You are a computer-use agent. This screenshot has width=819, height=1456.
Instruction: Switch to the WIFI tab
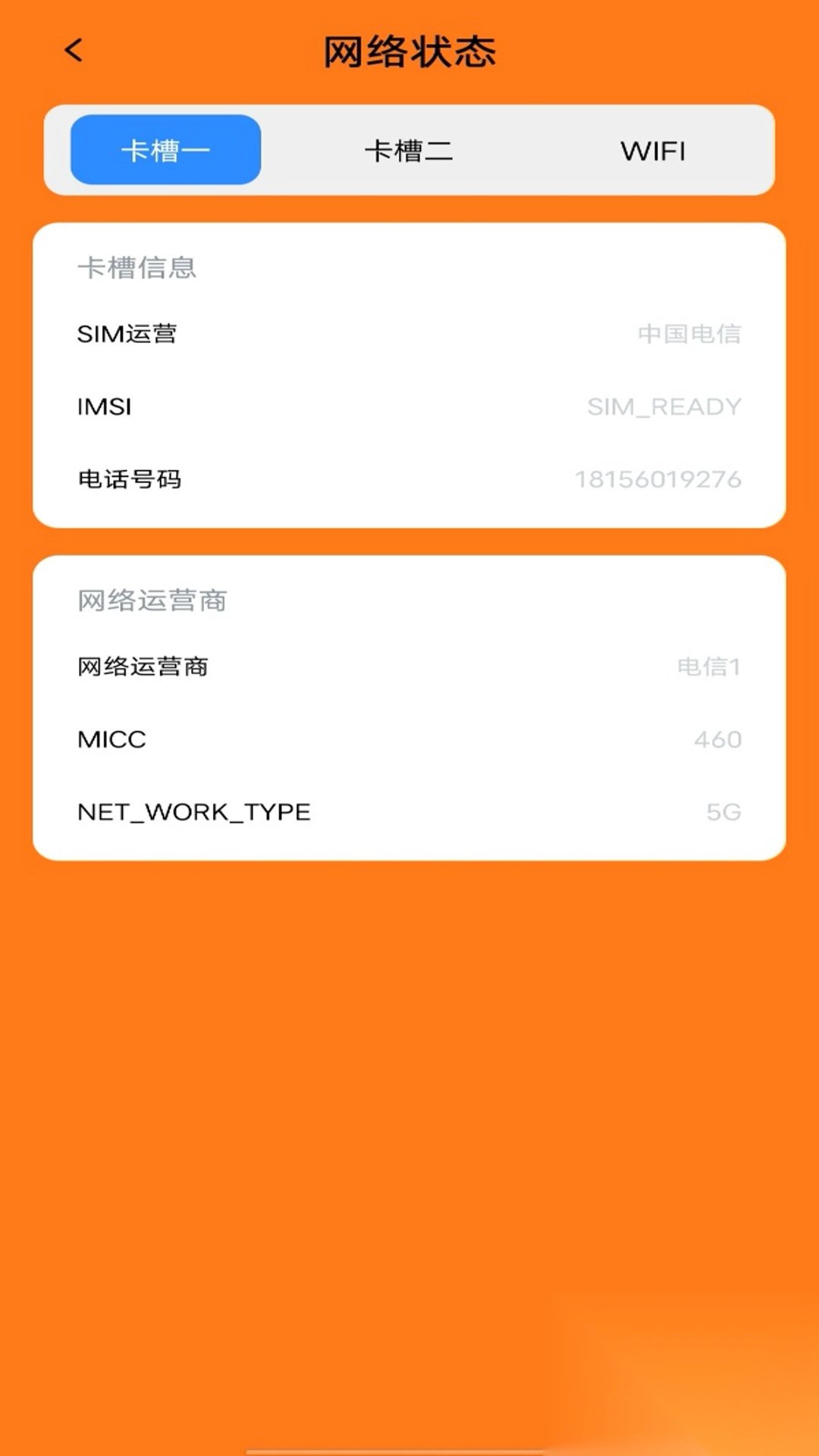[653, 150]
